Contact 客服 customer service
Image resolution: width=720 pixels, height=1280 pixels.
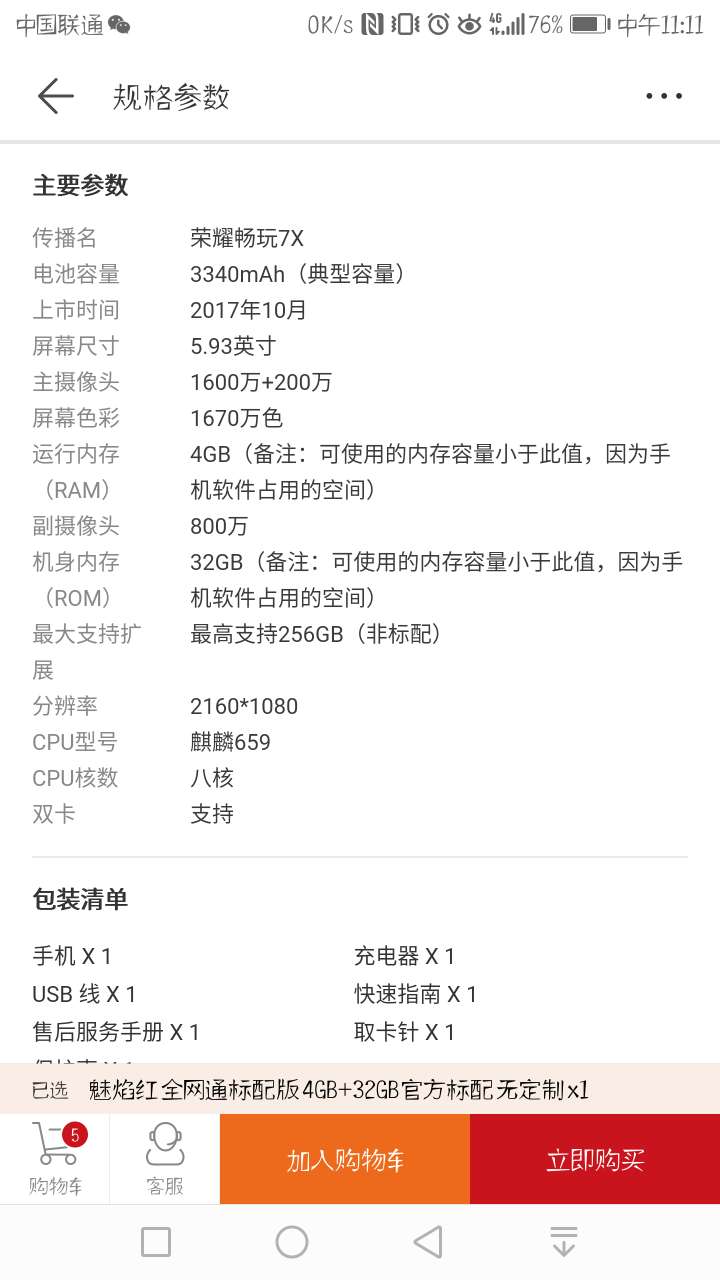(x=165, y=1159)
